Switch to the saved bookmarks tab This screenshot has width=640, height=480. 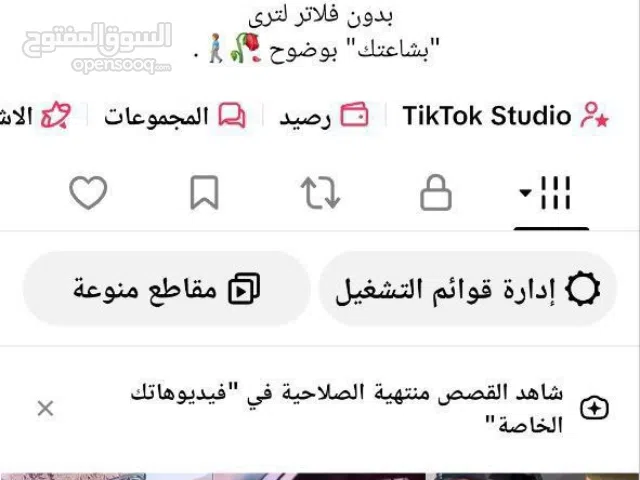[204, 194]
